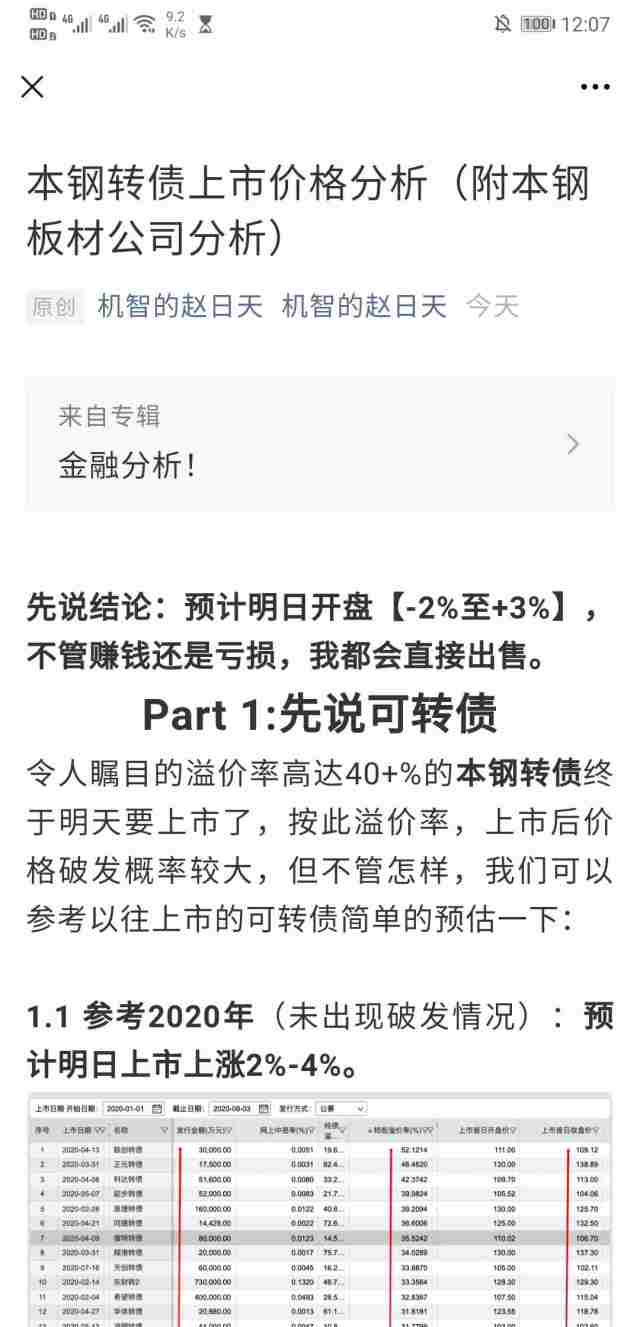Close the article page
640x1327 pixels.
pos(32,87)
